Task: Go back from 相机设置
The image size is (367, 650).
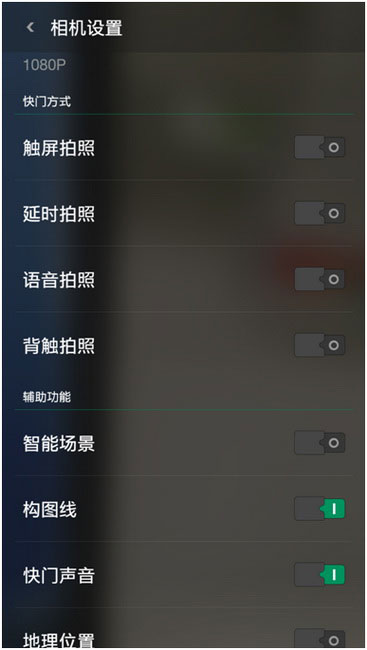Action: [30, 28]
